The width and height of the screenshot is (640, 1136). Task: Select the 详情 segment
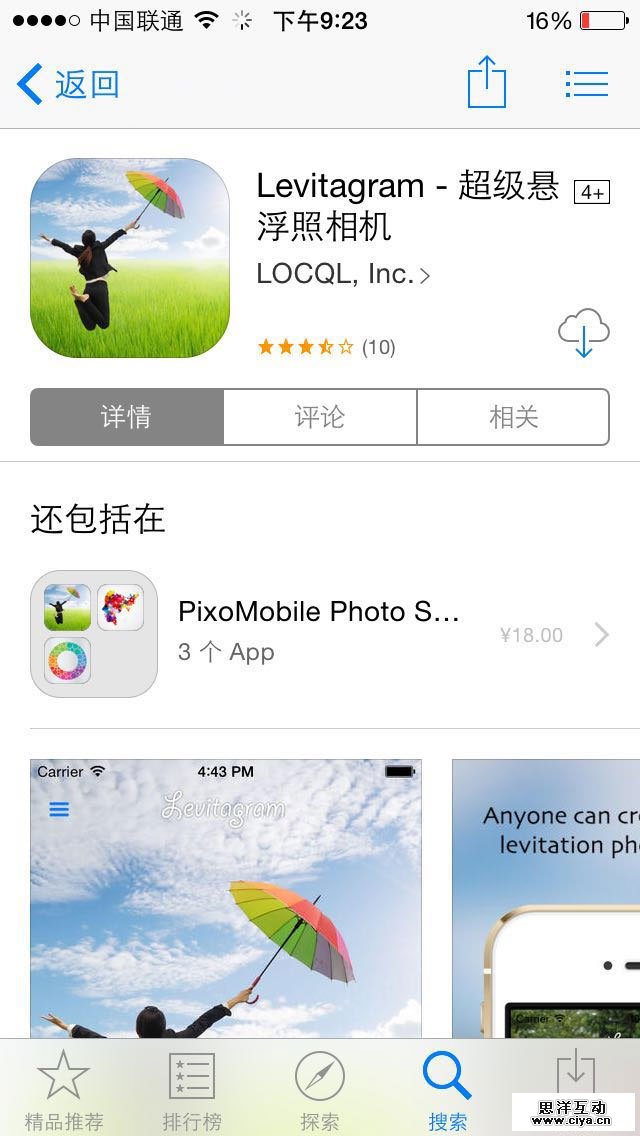(127, 417)
